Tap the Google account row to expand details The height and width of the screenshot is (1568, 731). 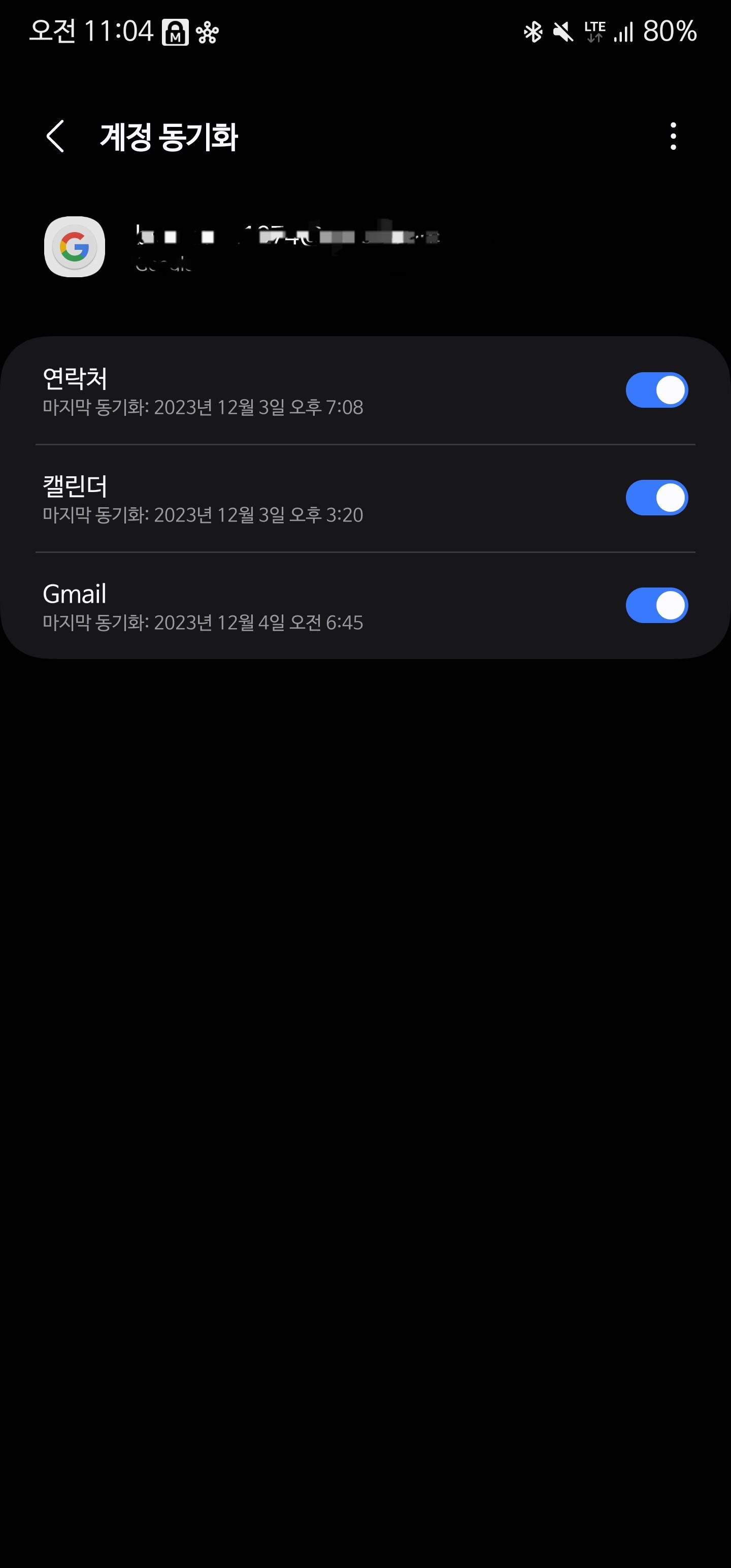tap(286, 246)
